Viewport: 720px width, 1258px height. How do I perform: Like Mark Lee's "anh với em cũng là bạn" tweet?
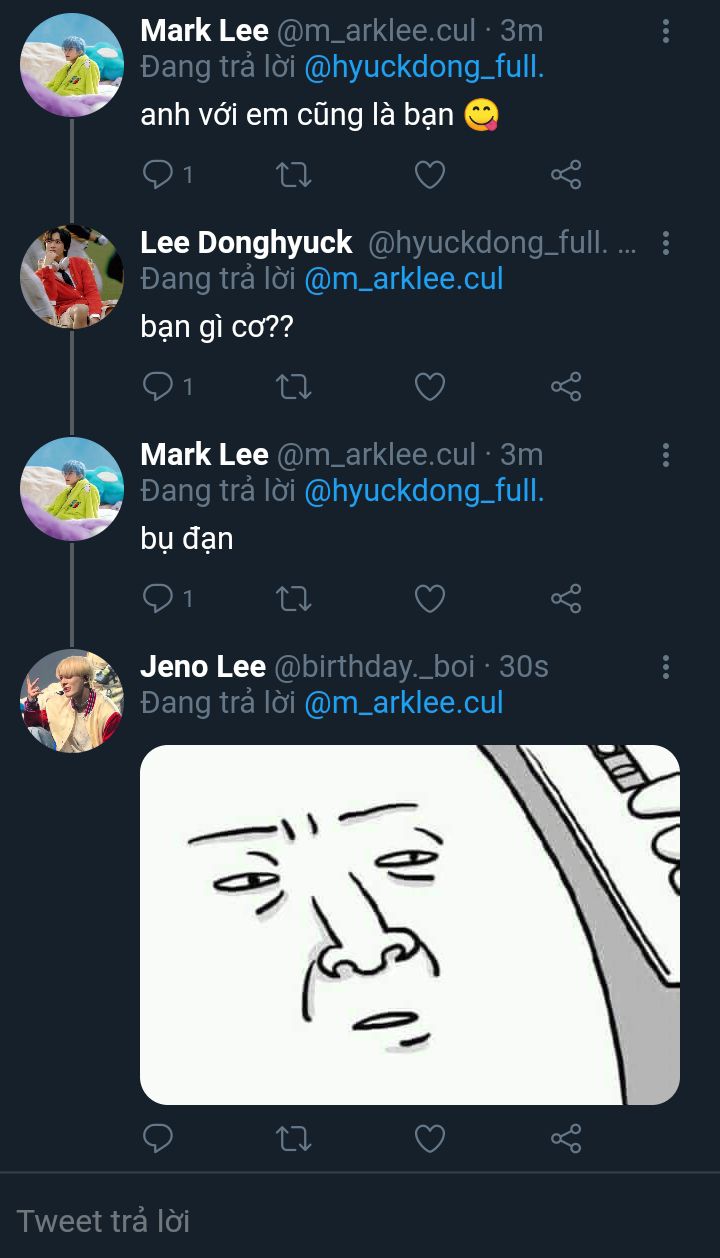430,175
